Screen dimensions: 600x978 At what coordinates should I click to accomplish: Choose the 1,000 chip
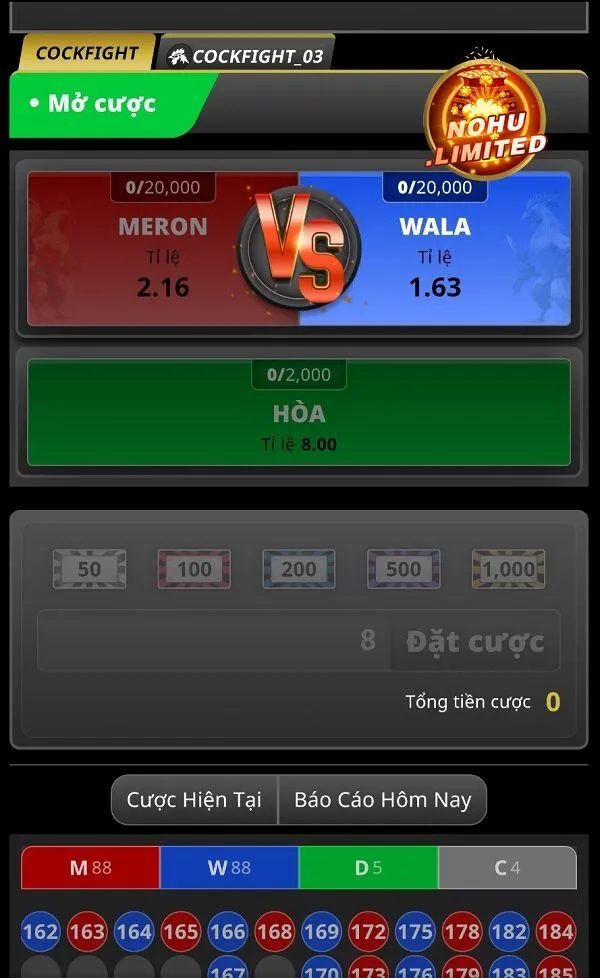click(508, 569)
